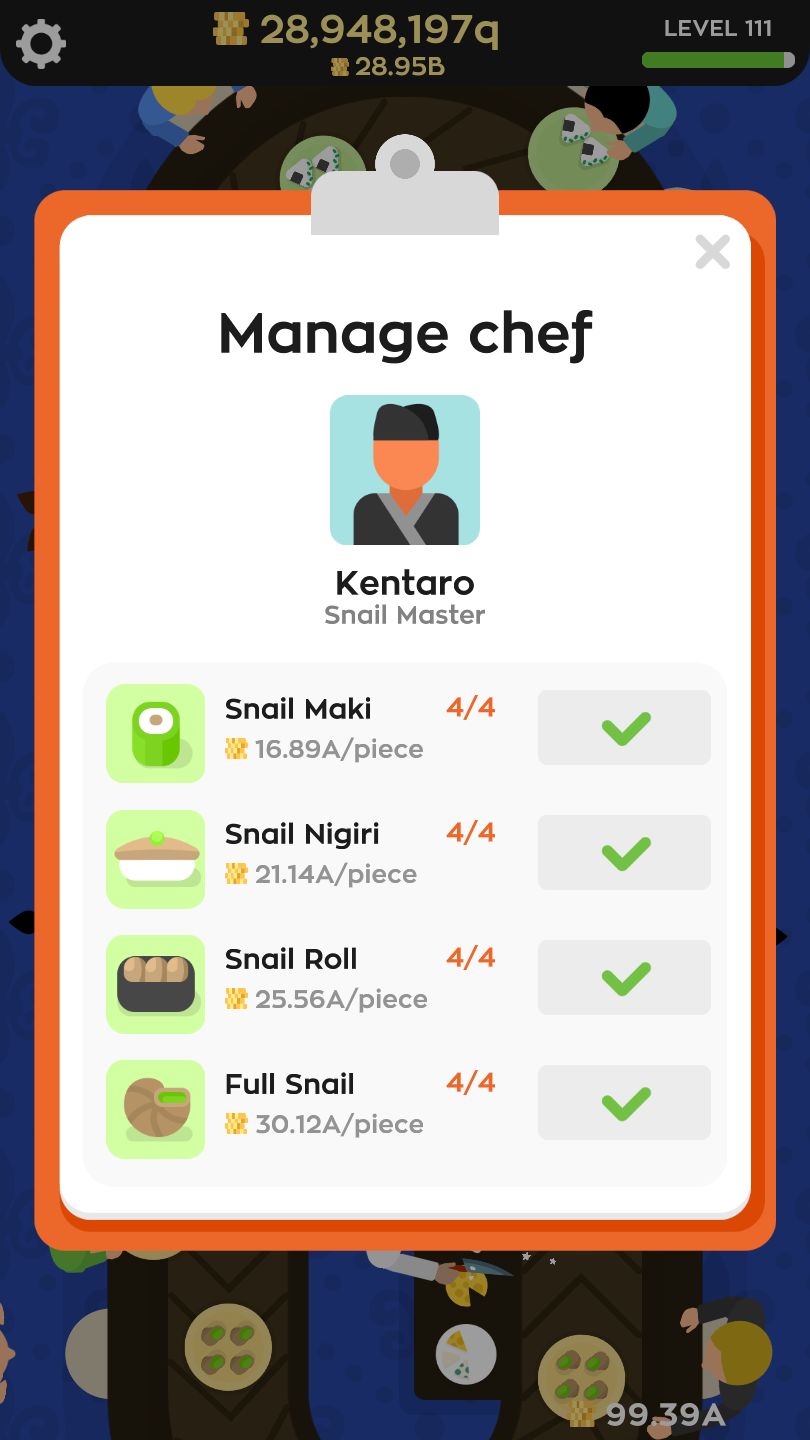
Task: Toggle the Snail Maki checkmark off
Action: coord(623,727)
